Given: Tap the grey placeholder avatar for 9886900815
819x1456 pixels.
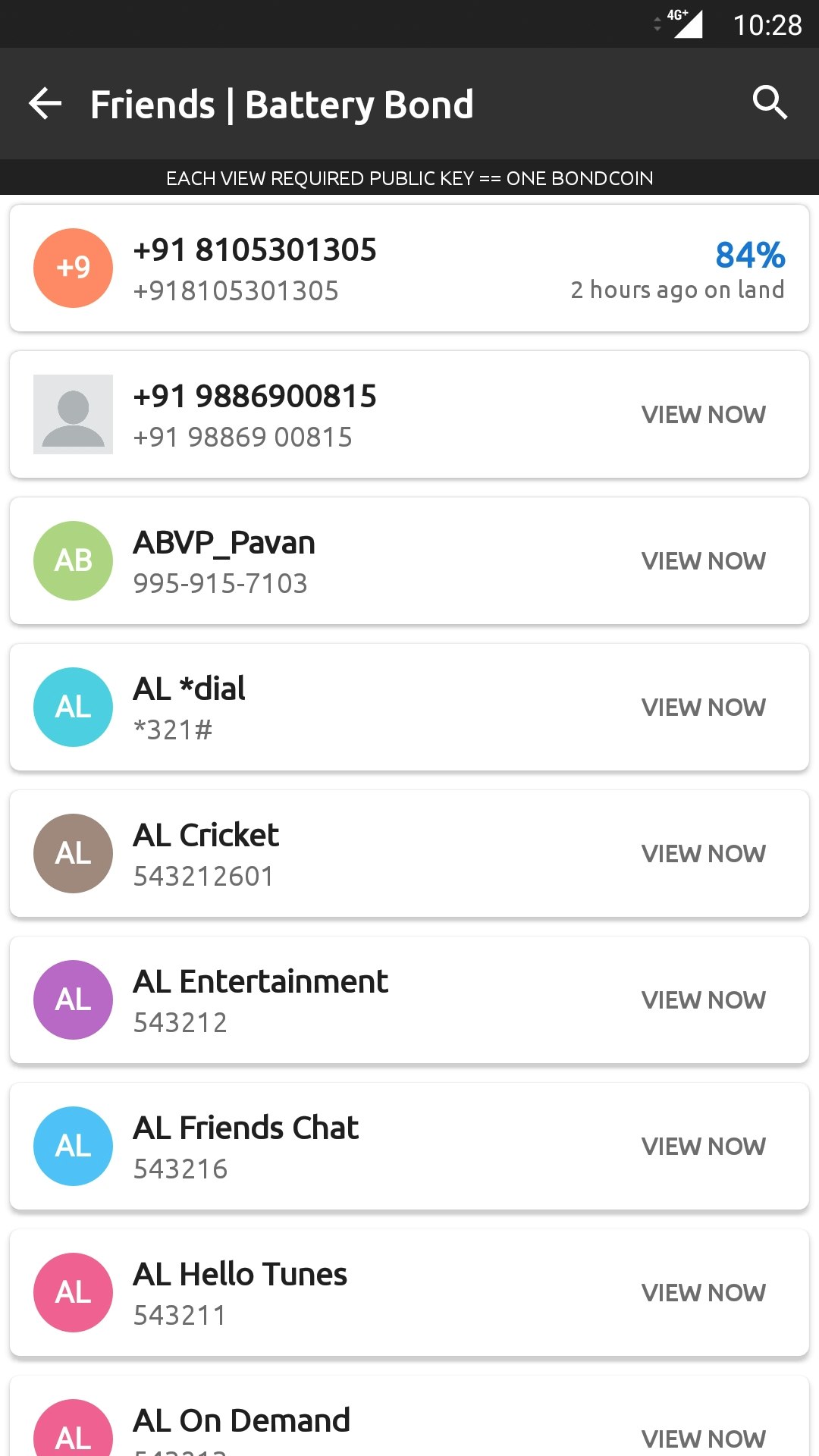Looking at the screenshot, I should click(72, 414).
